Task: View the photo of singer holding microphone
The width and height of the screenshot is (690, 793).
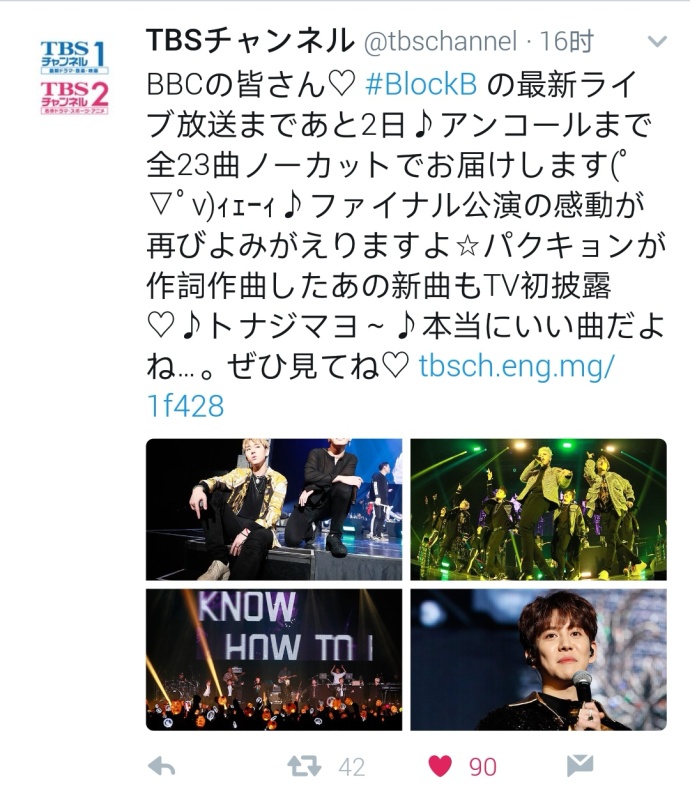Action: coord(538,659)
